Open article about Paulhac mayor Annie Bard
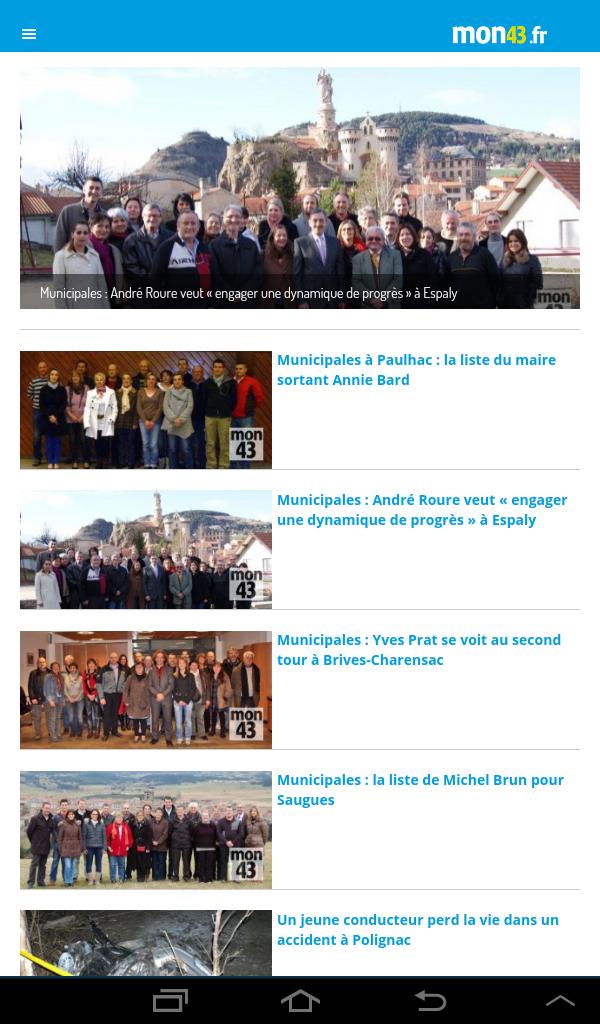The height and width of the screenshot is (1024, 600). tap(416, 370)
